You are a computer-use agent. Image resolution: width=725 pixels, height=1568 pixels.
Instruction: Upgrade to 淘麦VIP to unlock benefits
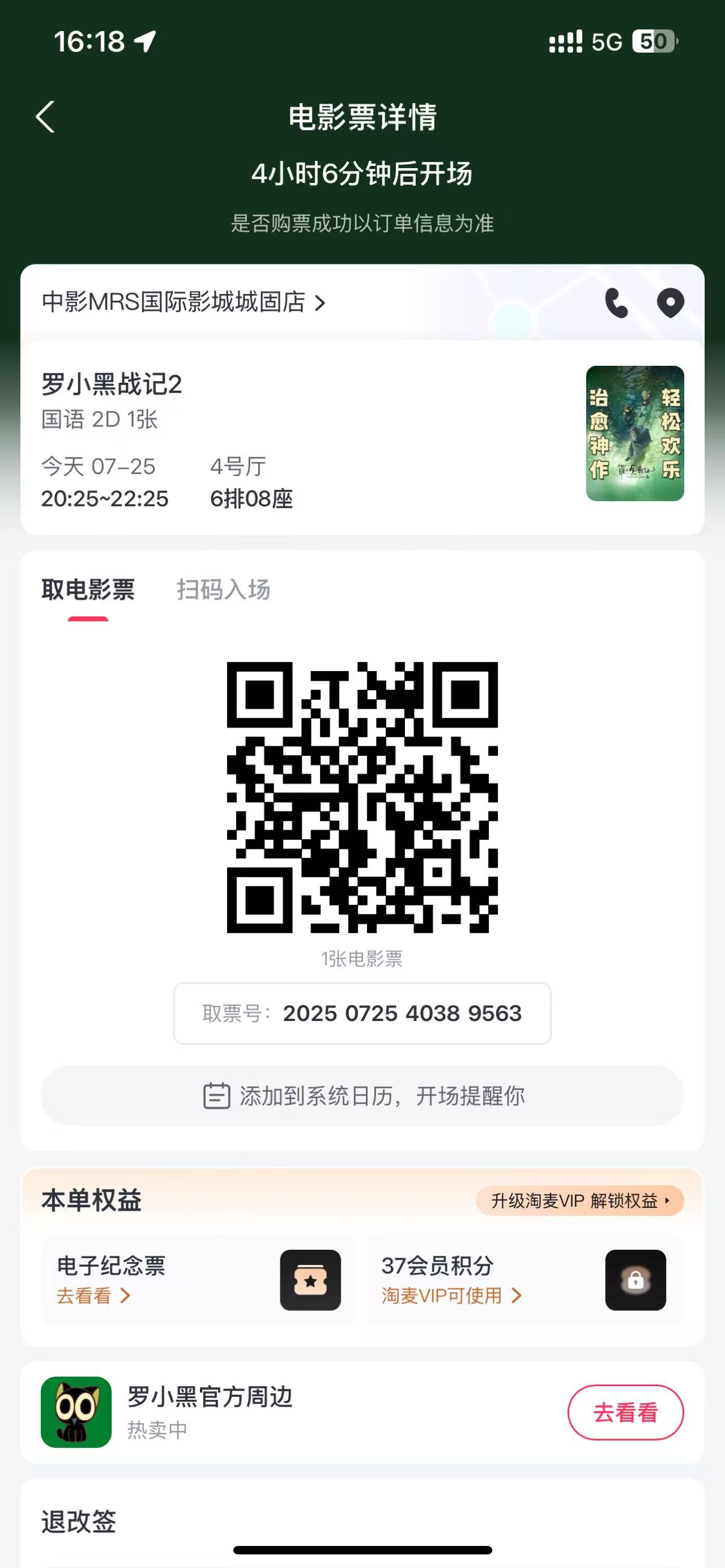tap(579, 1201)
